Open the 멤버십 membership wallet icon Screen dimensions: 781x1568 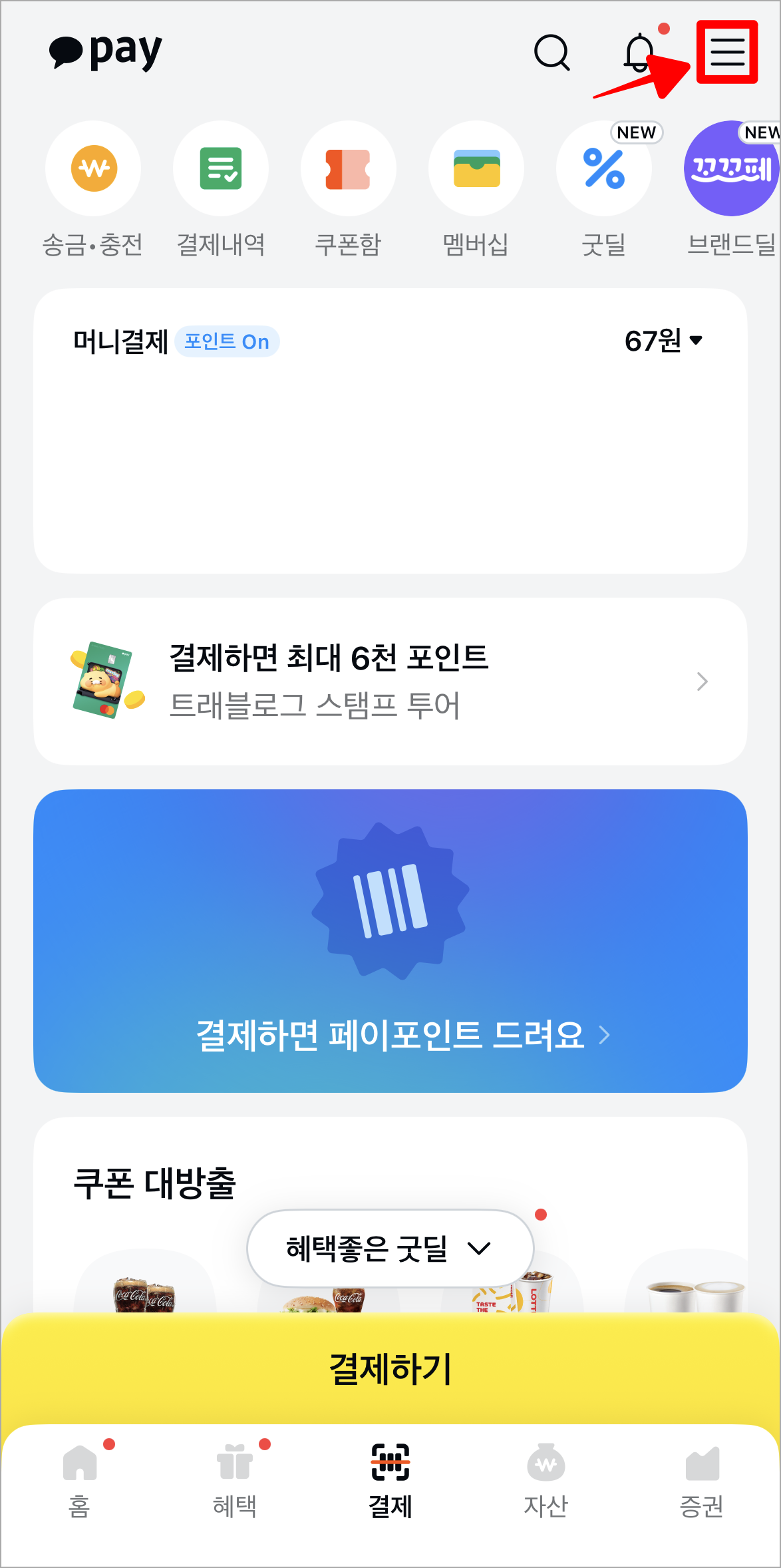[x=476, y=169]
